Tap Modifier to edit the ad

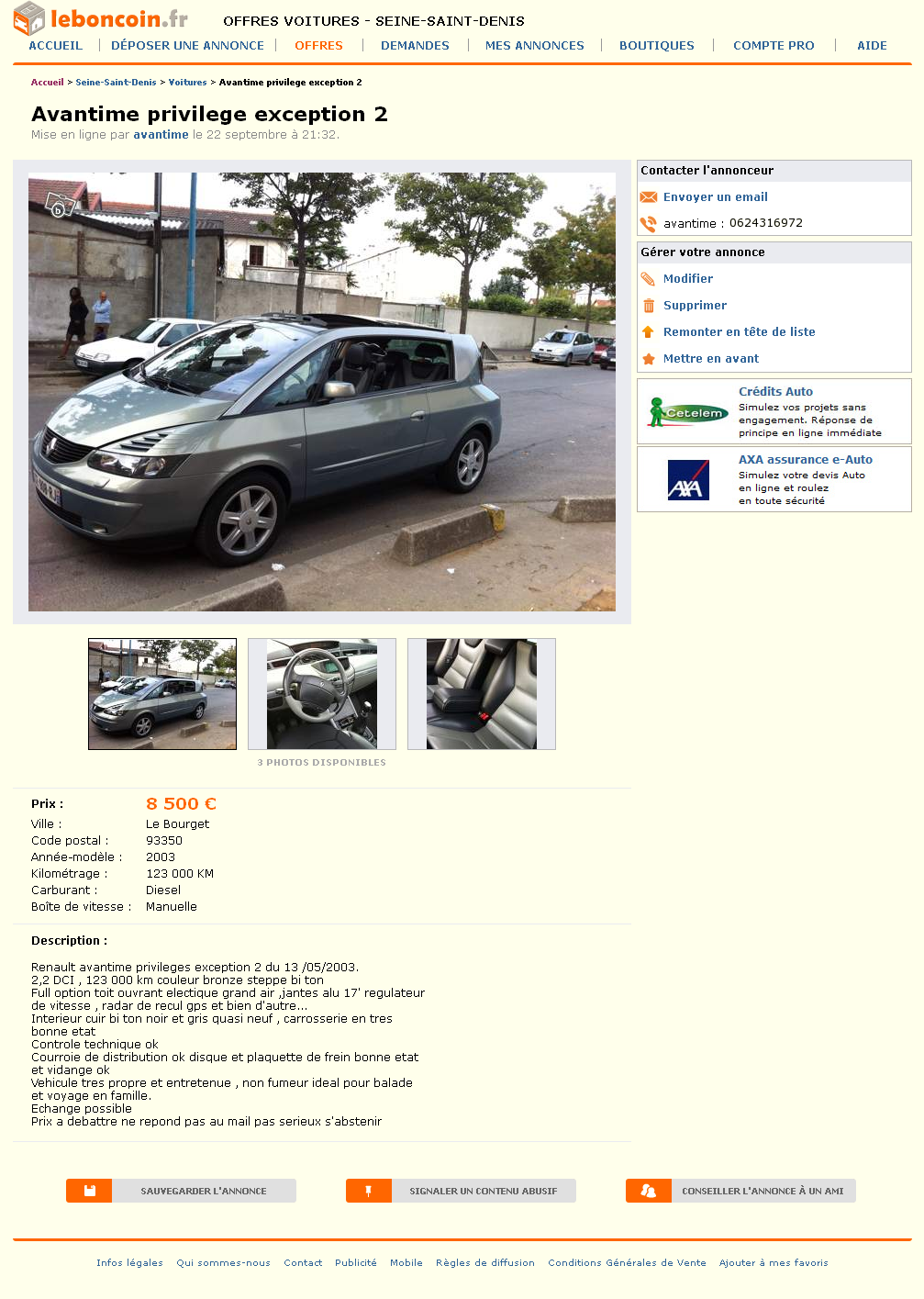pyautogui.click(x=687, y=279)
